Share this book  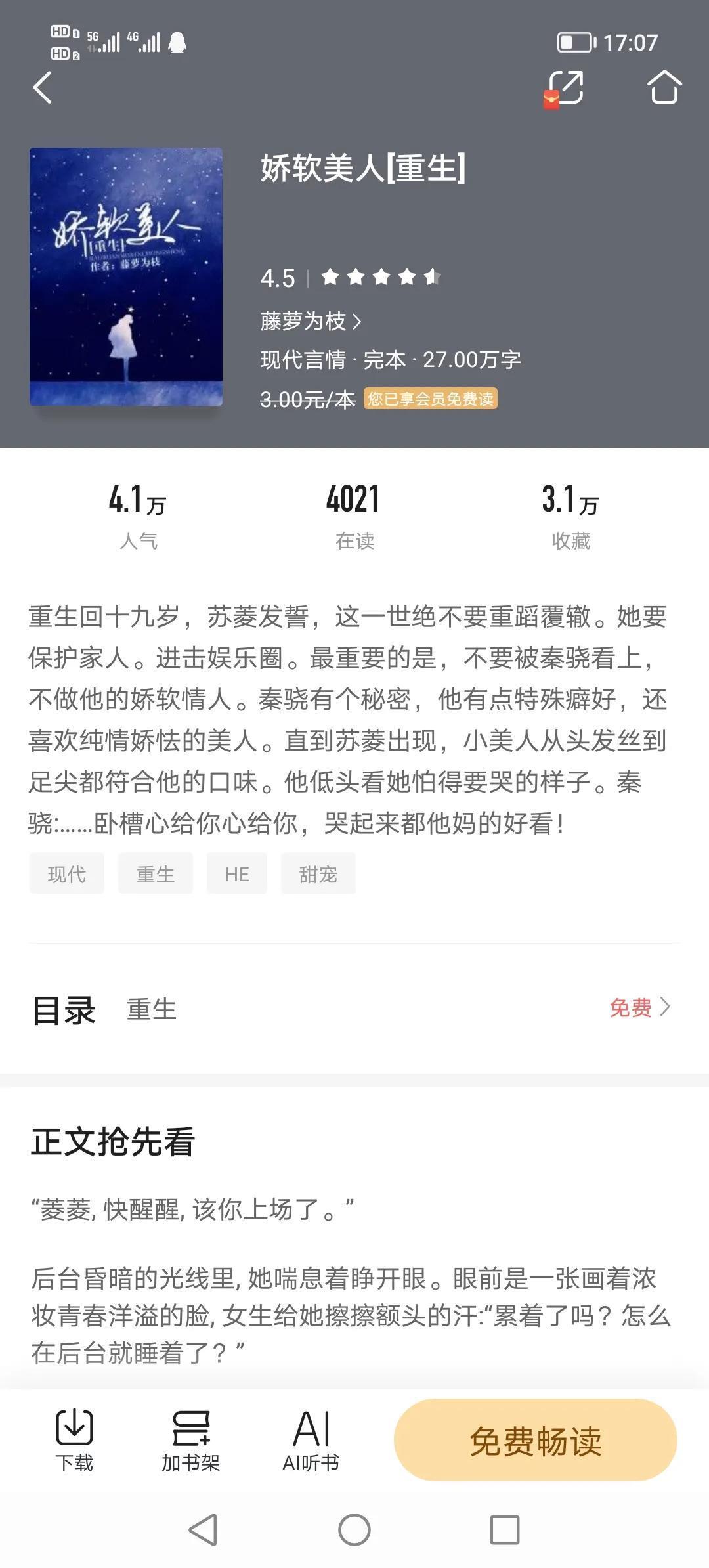point(566,88)
